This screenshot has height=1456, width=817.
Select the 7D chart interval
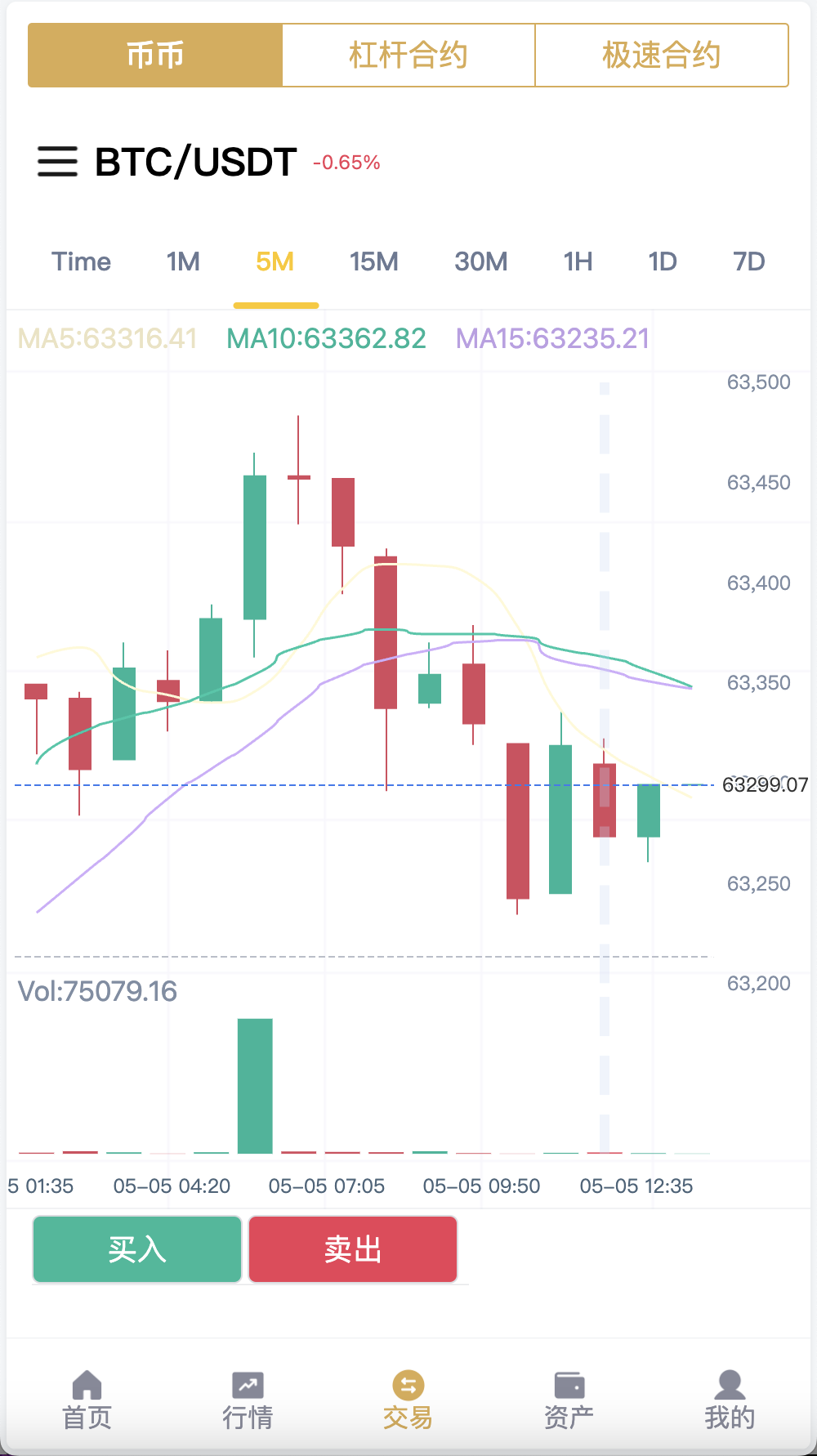pos(748,261)
